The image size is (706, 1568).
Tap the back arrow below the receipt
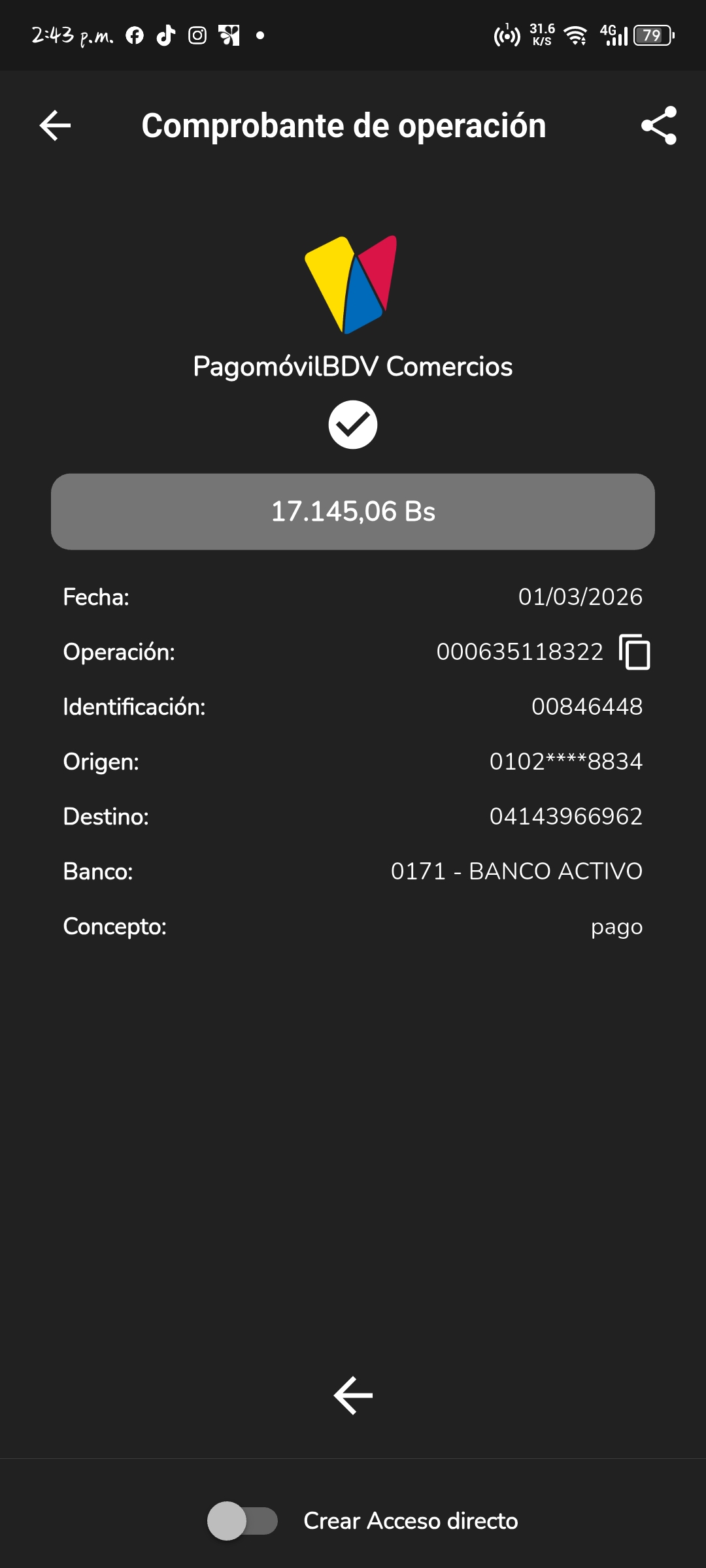pos(353,1396)
